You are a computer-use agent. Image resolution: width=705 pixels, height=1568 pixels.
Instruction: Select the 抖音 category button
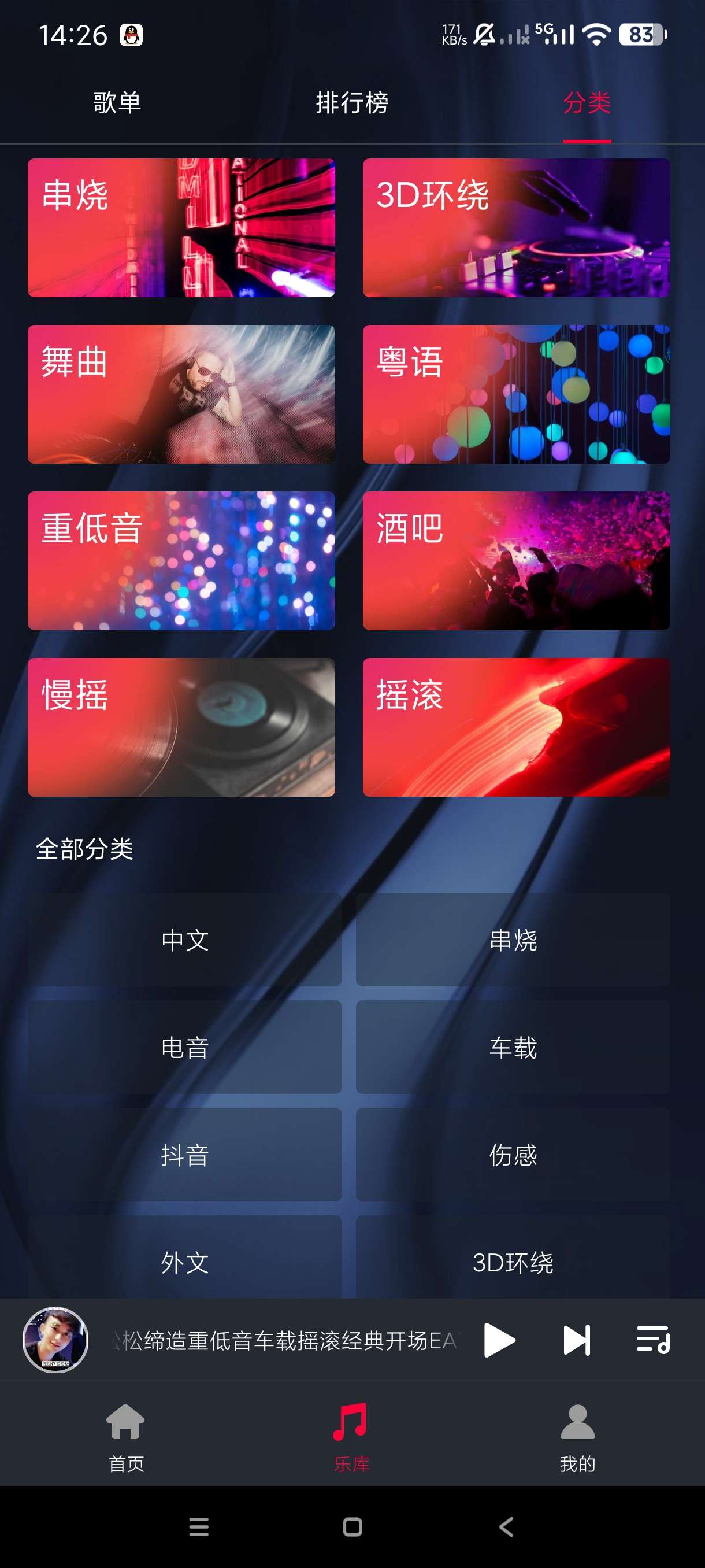185,1155
